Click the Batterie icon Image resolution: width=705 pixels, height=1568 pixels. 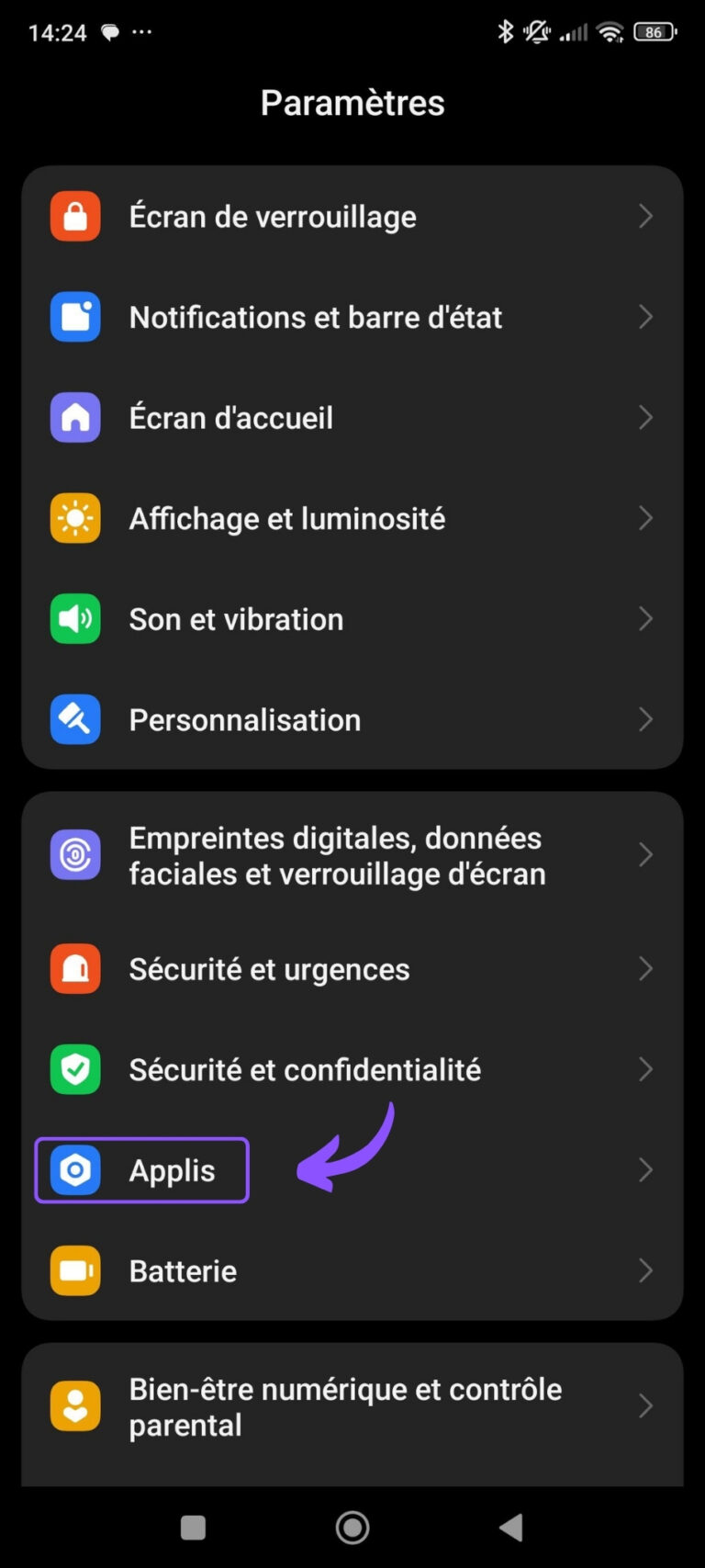point(74,1270)
